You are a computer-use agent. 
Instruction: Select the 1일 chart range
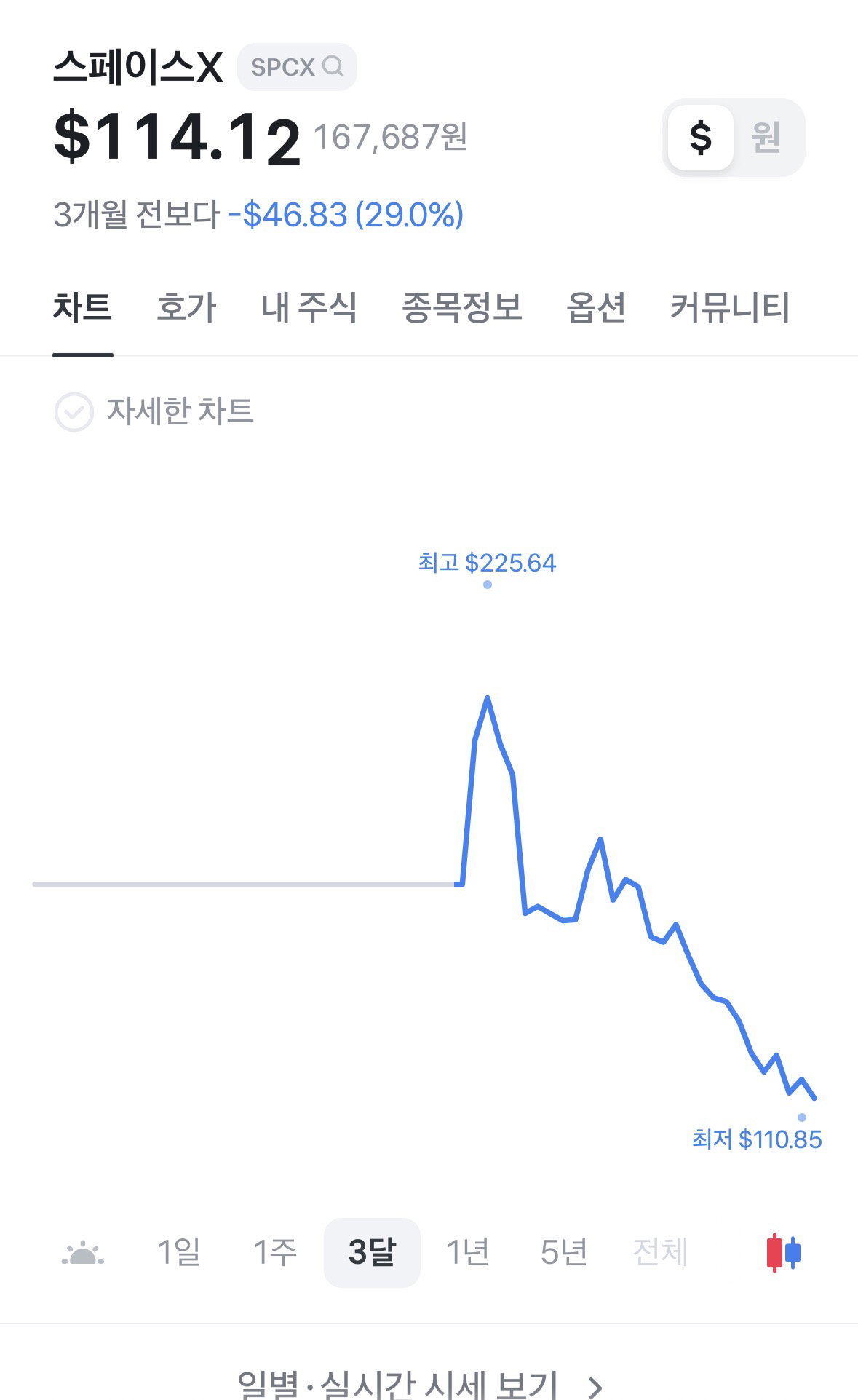[179, 1252]
